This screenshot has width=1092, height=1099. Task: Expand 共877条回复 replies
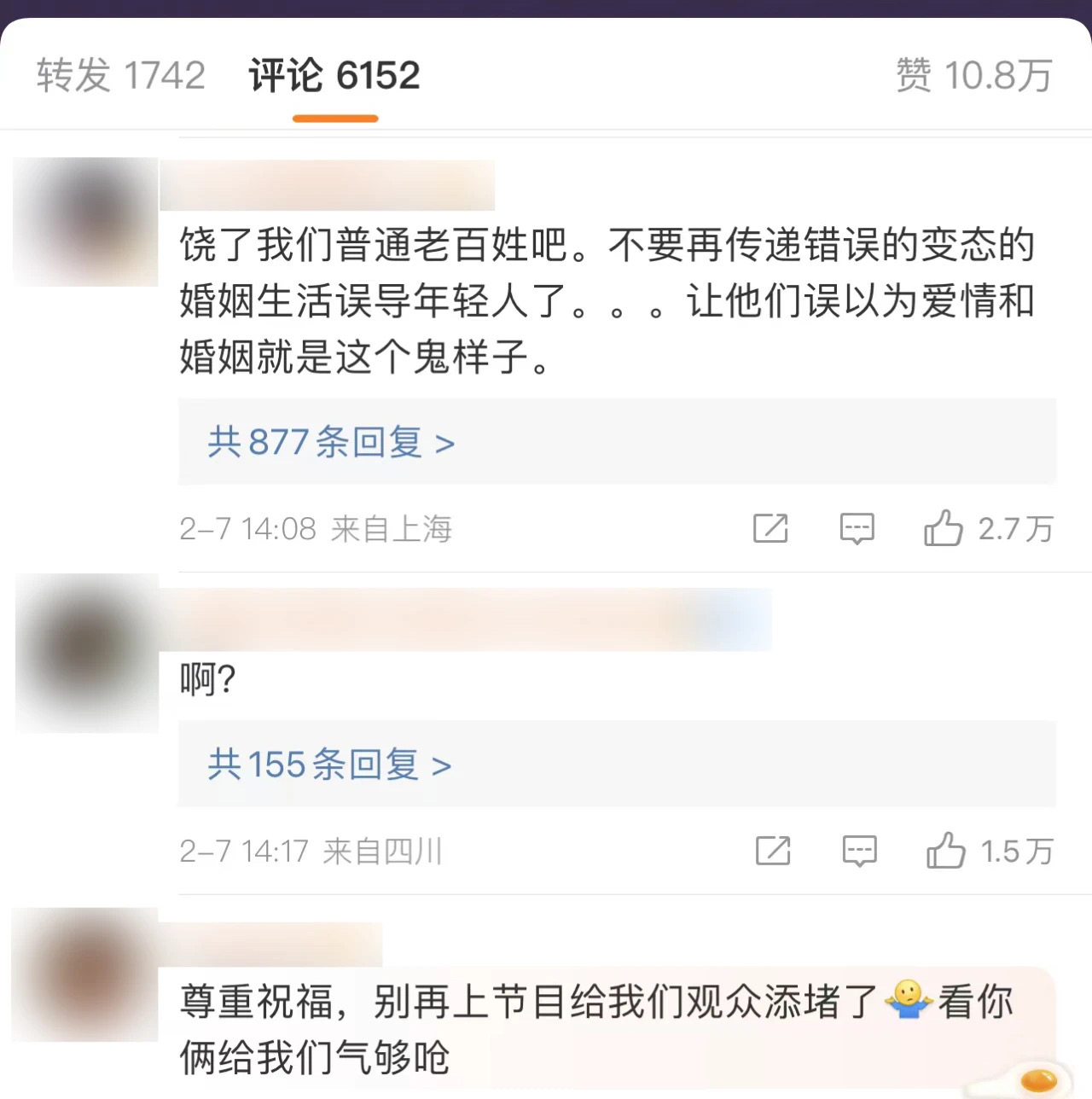point(331,442)
